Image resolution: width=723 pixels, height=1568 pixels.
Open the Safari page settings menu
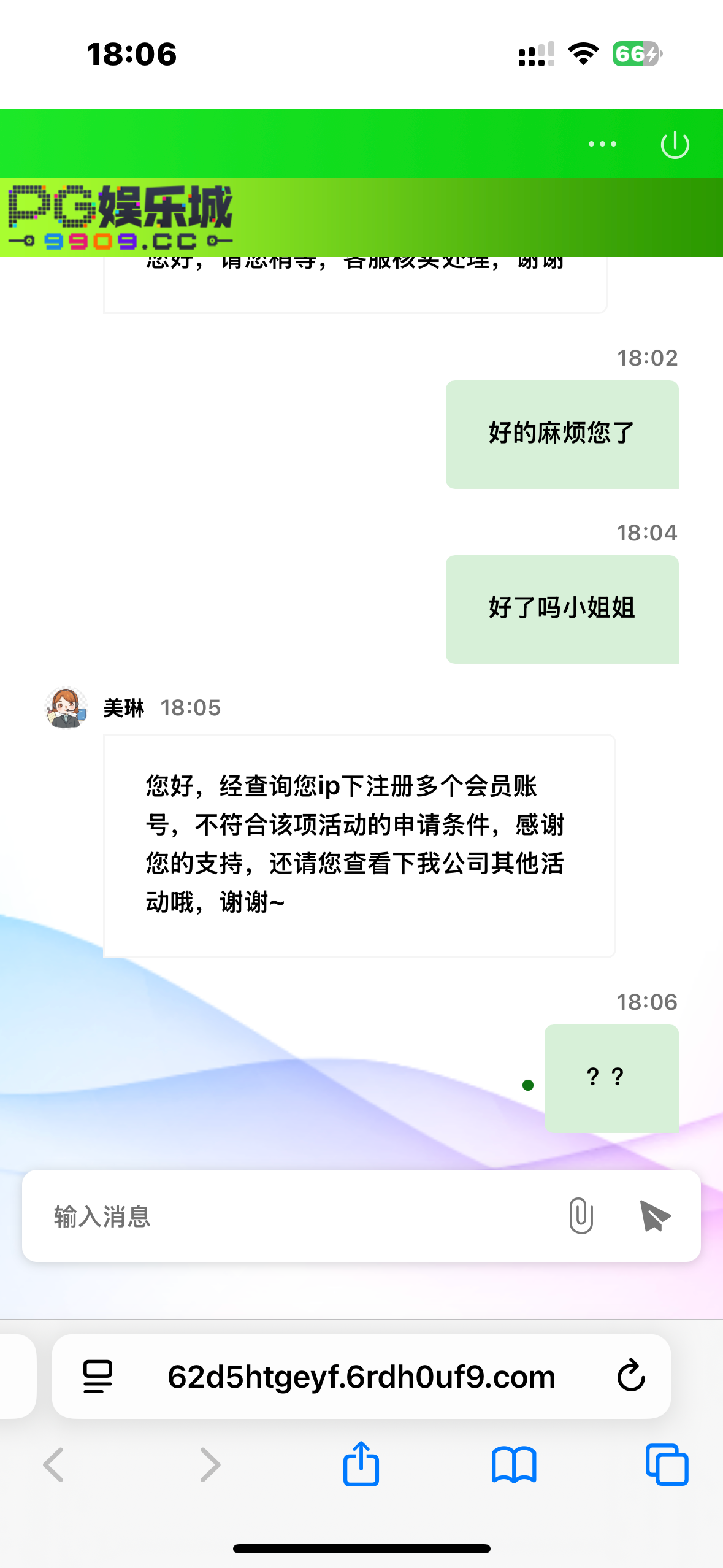(x=98, y=1377)
